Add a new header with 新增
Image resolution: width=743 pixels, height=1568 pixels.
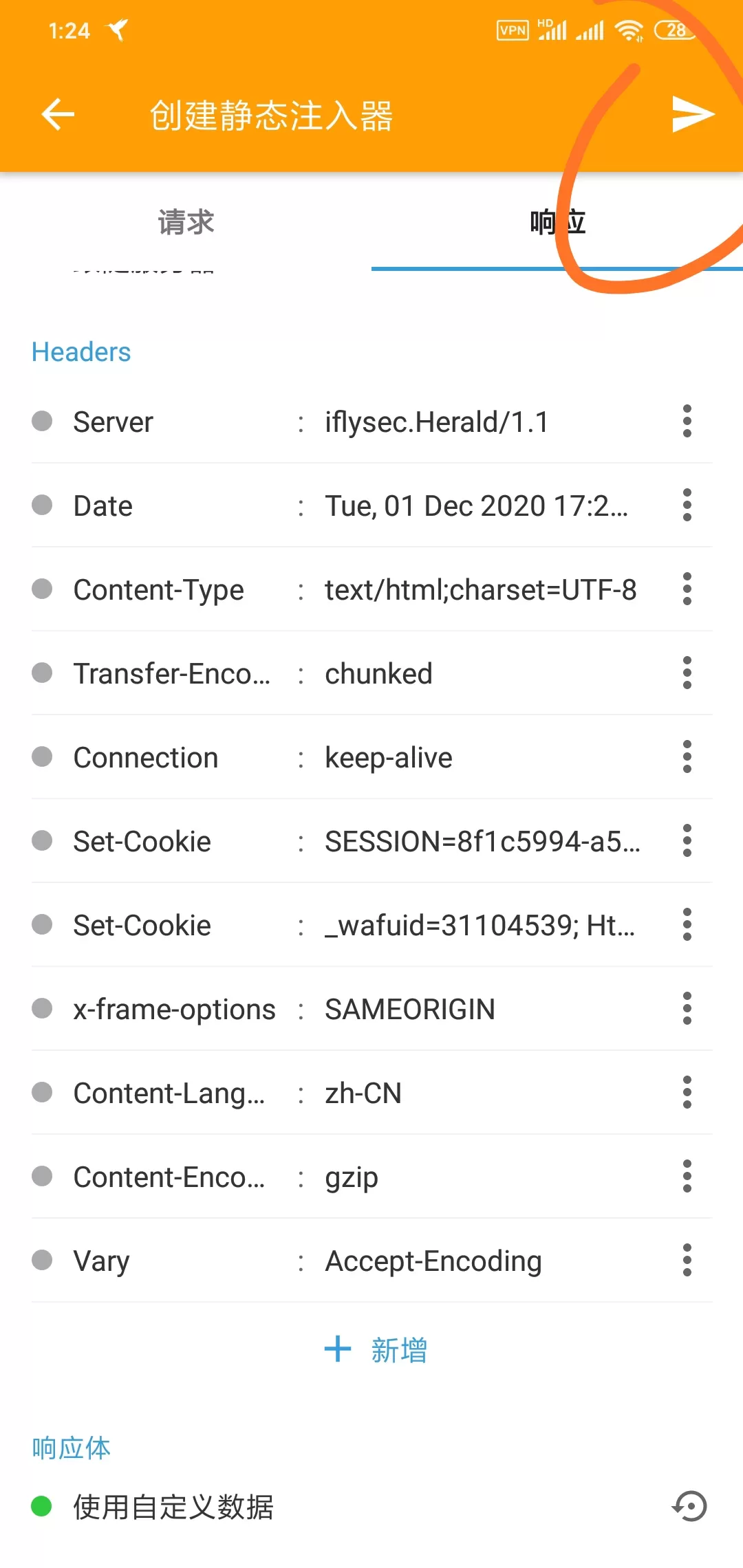(376, 1349)
